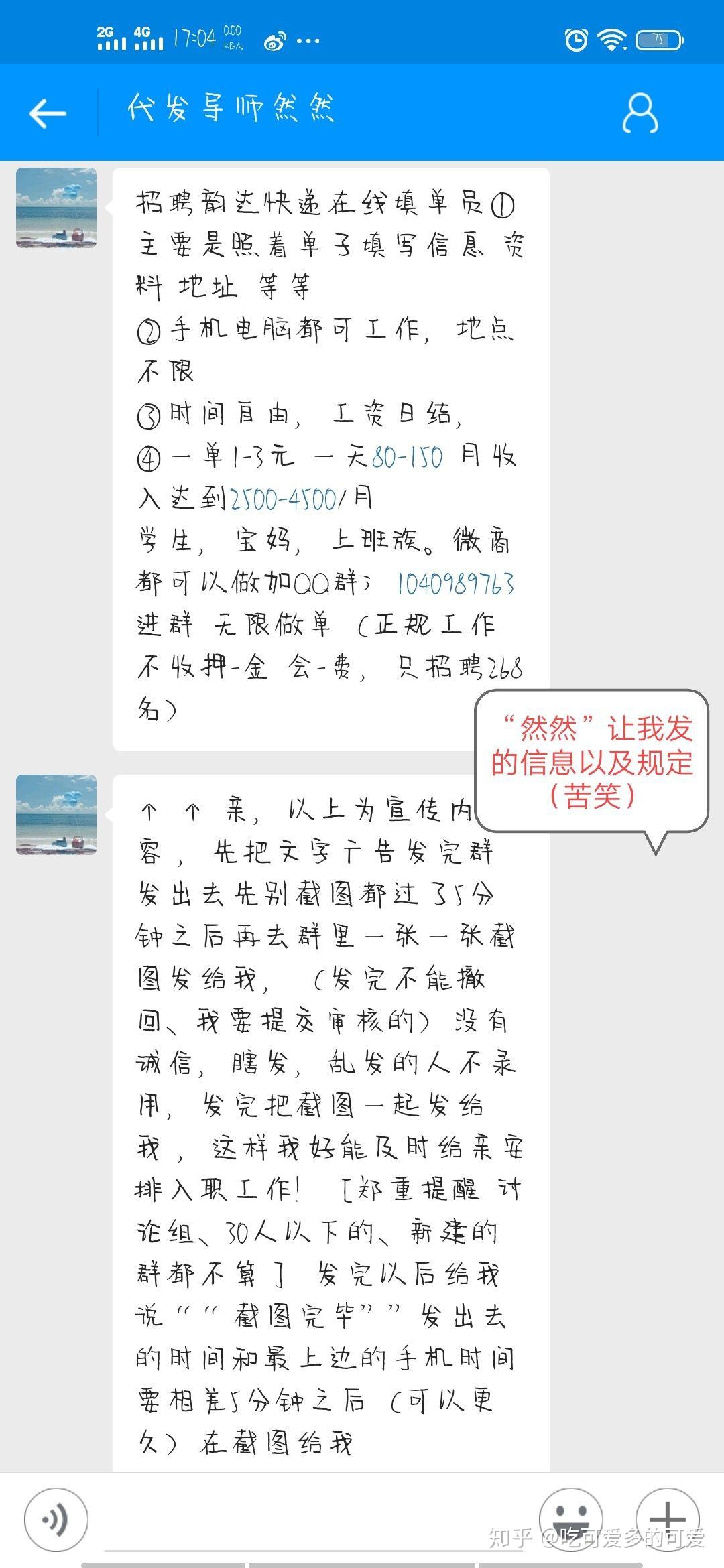Tap the highlighted 2500-4500 number link
The width and height of the screenshot is (724, 1568).
[x=284, y=500]
